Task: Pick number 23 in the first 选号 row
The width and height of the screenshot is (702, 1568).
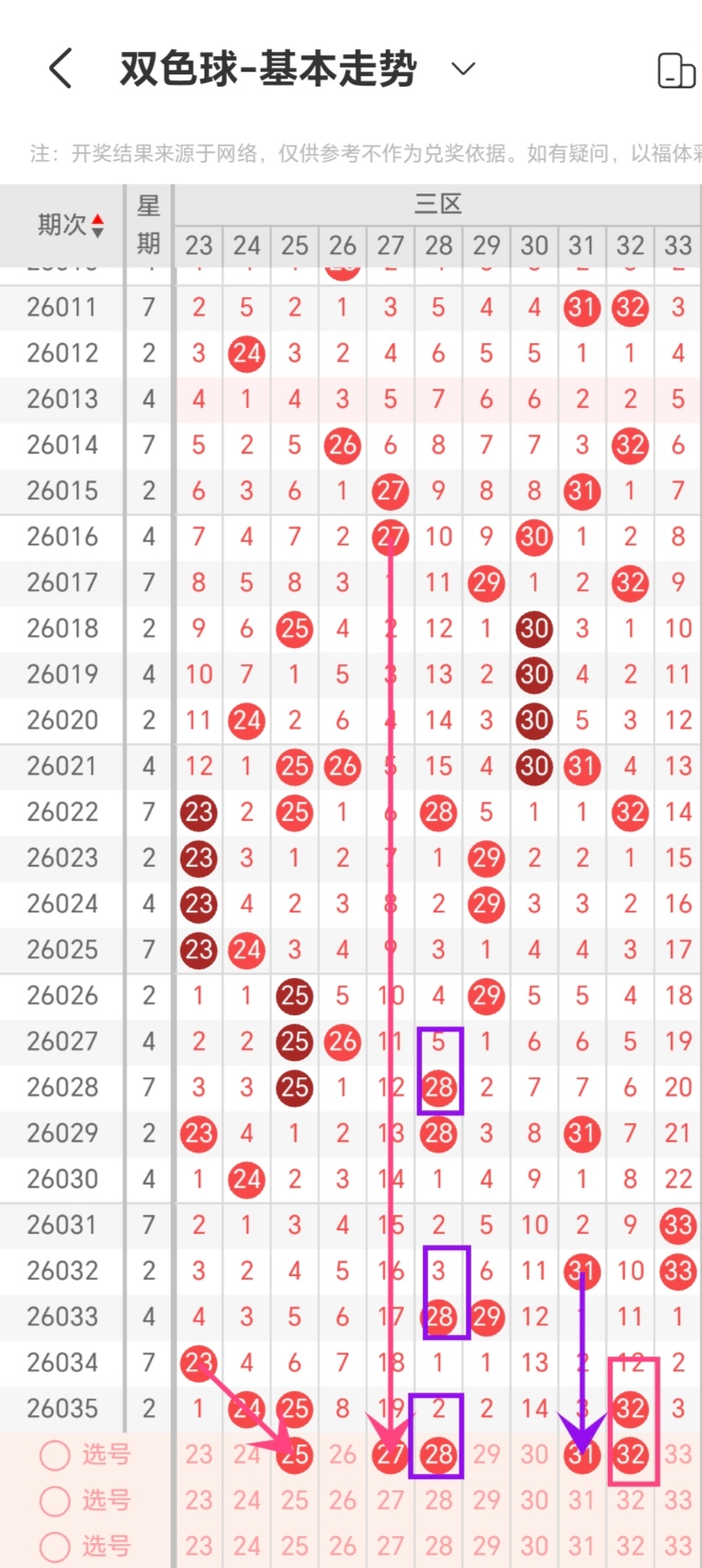Action: (199, 1456)
